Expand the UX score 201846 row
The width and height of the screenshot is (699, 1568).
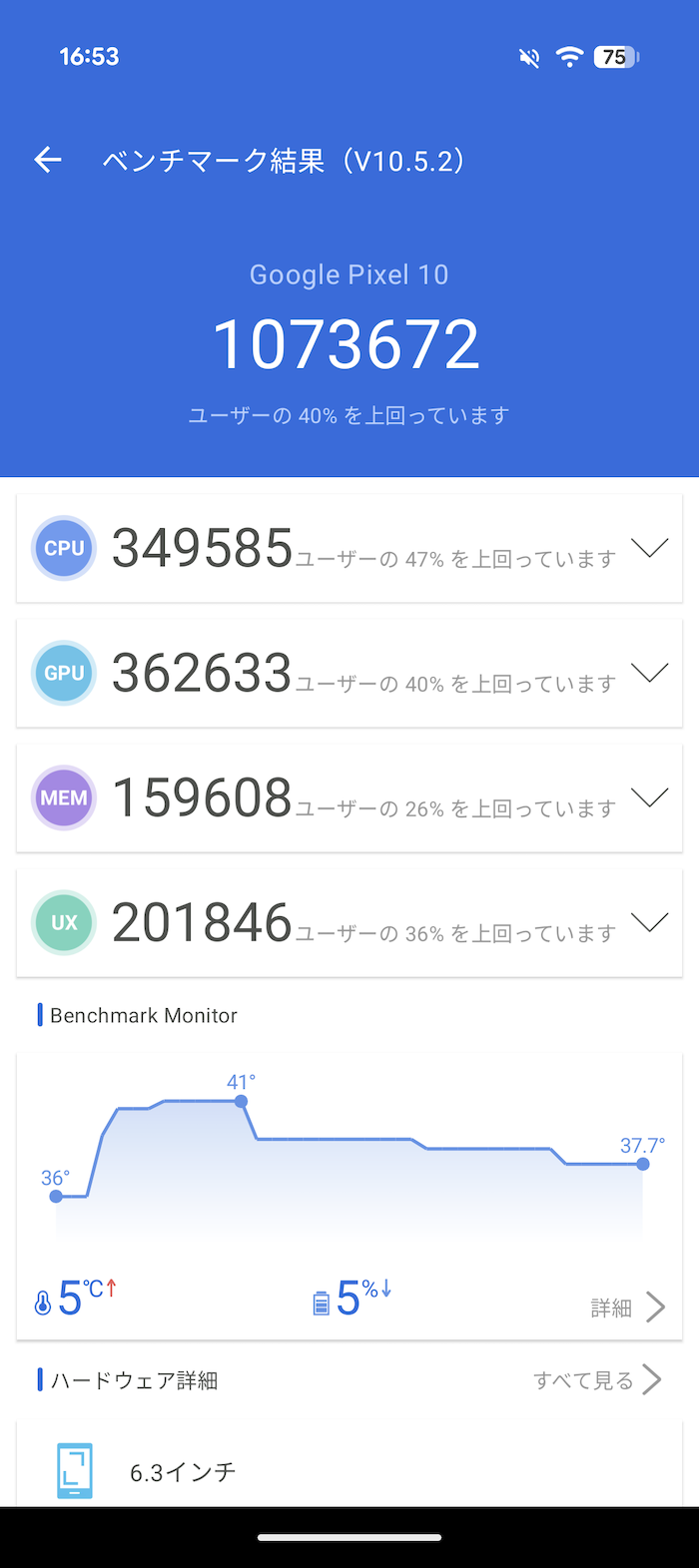coord(349,922)
